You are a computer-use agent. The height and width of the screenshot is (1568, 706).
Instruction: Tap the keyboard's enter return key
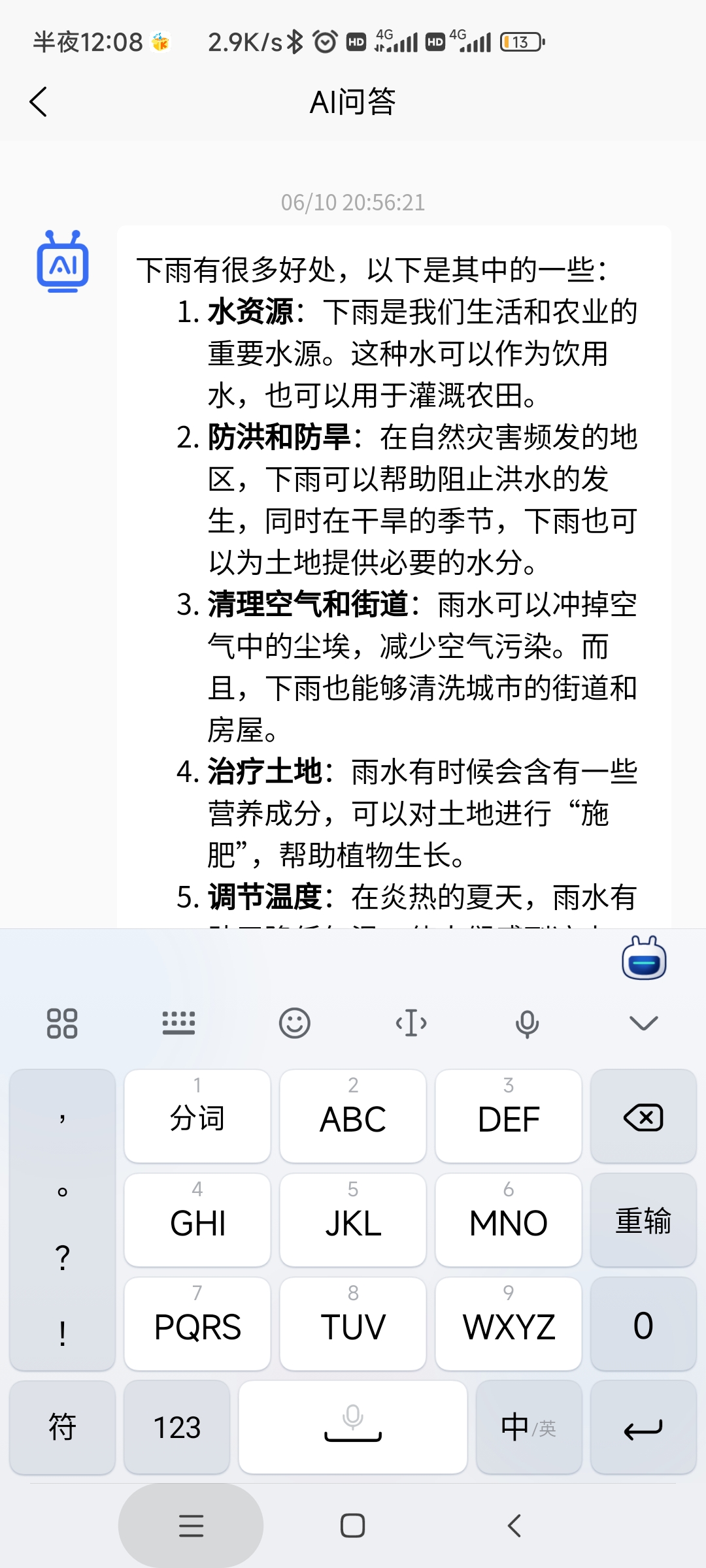[x=643, y=1427]
